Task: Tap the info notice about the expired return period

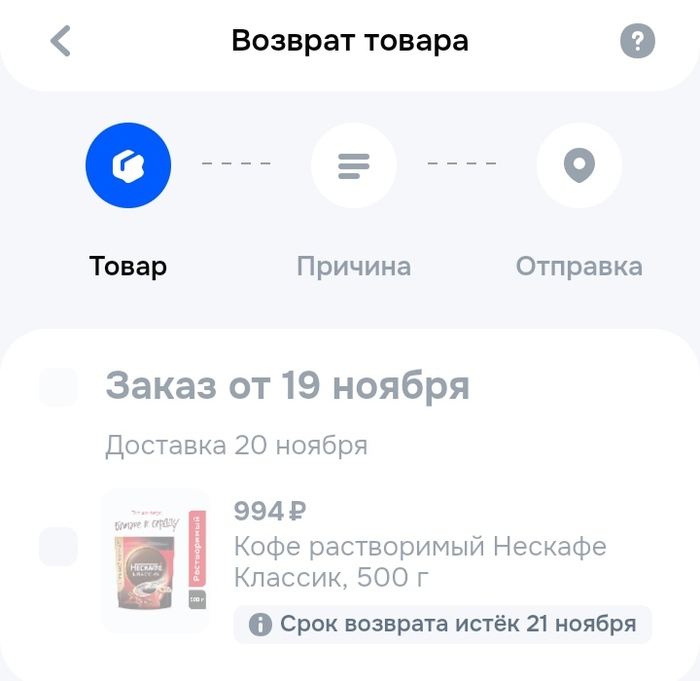Action: click(442, 624)
